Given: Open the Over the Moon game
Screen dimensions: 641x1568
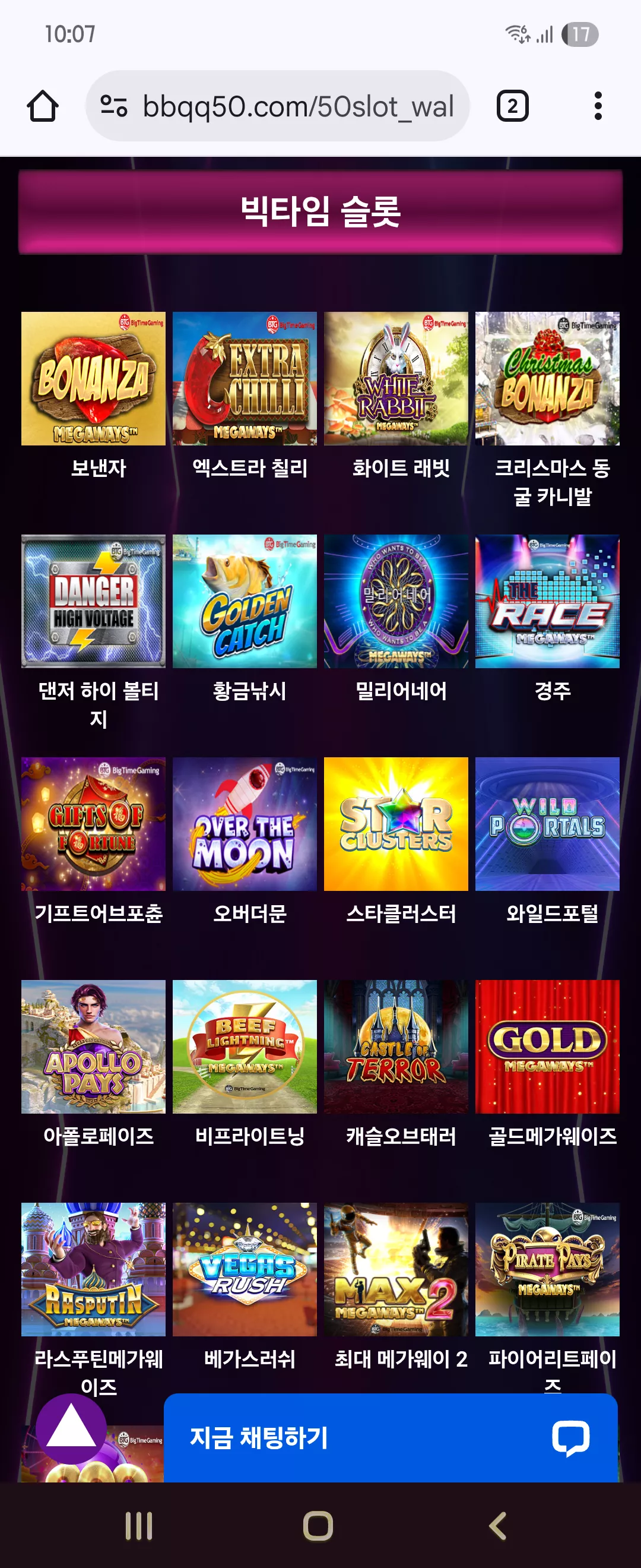Looking at the screenshot, I should click(x=245, y=824).
